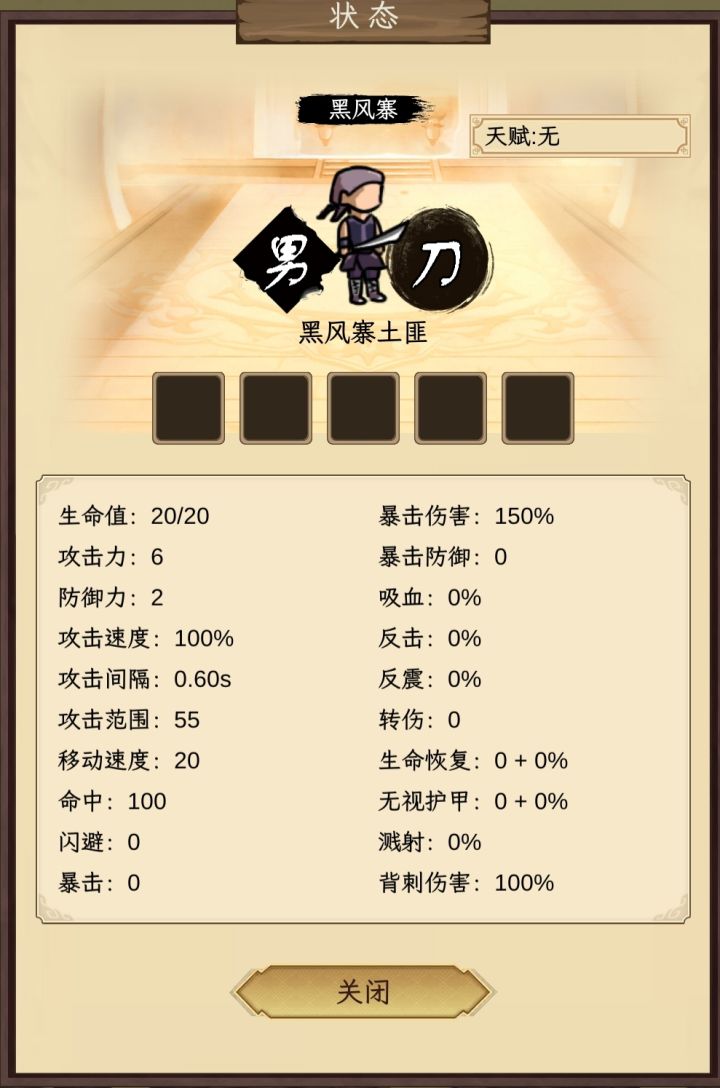Viewport: 720px width, 1088px height.
Task: Click the bandit character portrait sprite
Action: pos(360,240)
